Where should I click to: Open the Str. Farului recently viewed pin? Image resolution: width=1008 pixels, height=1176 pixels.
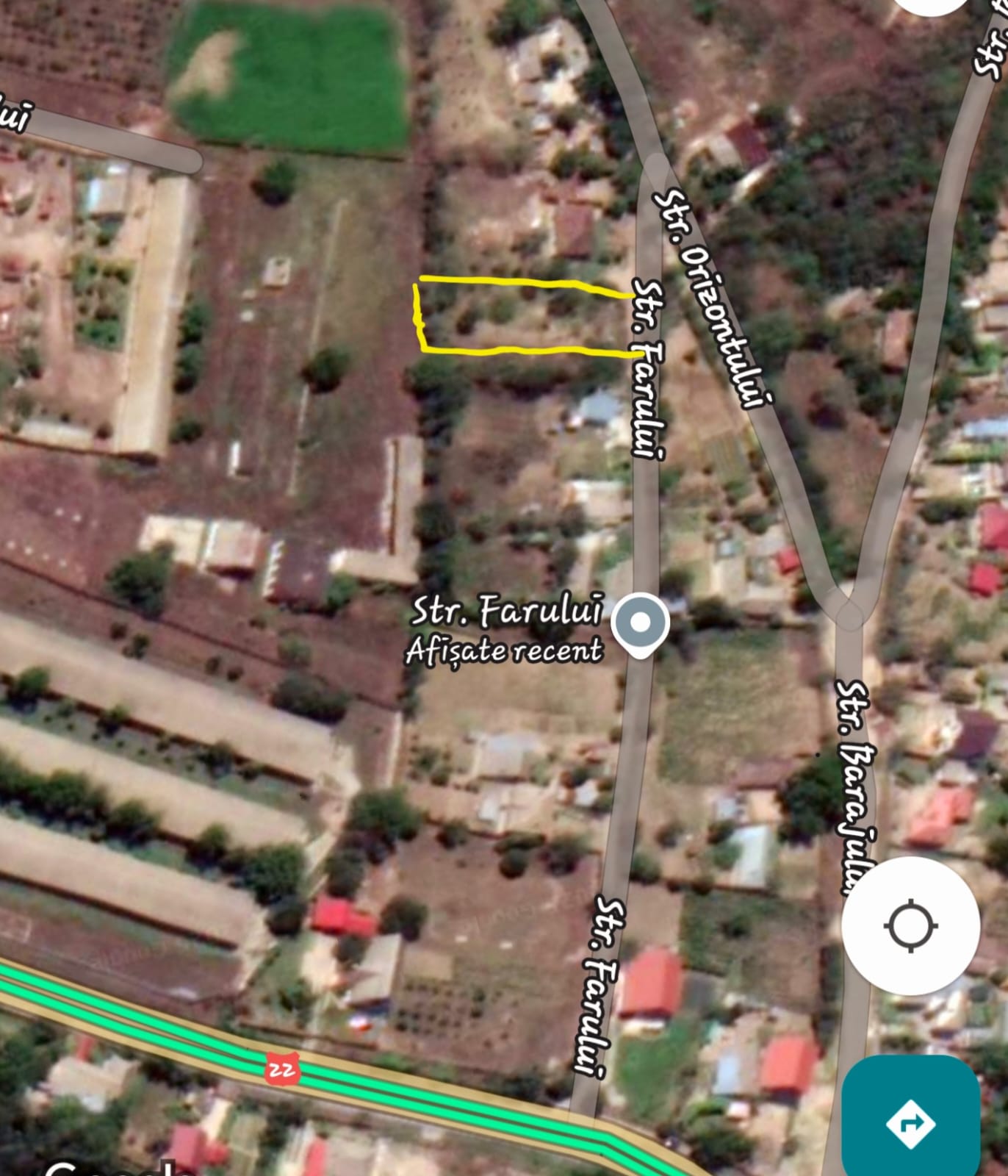point(641,623)
